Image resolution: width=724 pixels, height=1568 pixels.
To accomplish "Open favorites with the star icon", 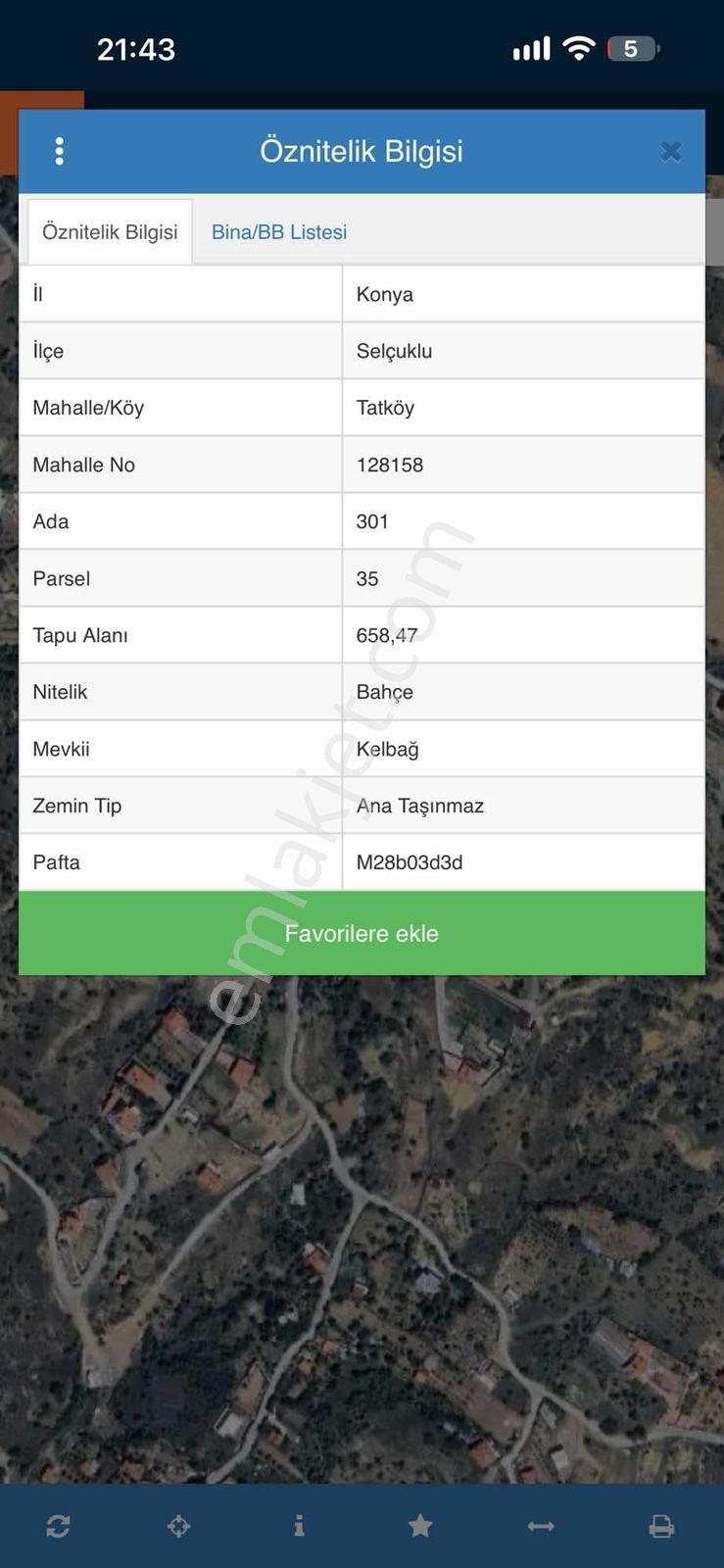I will 420,1526.
